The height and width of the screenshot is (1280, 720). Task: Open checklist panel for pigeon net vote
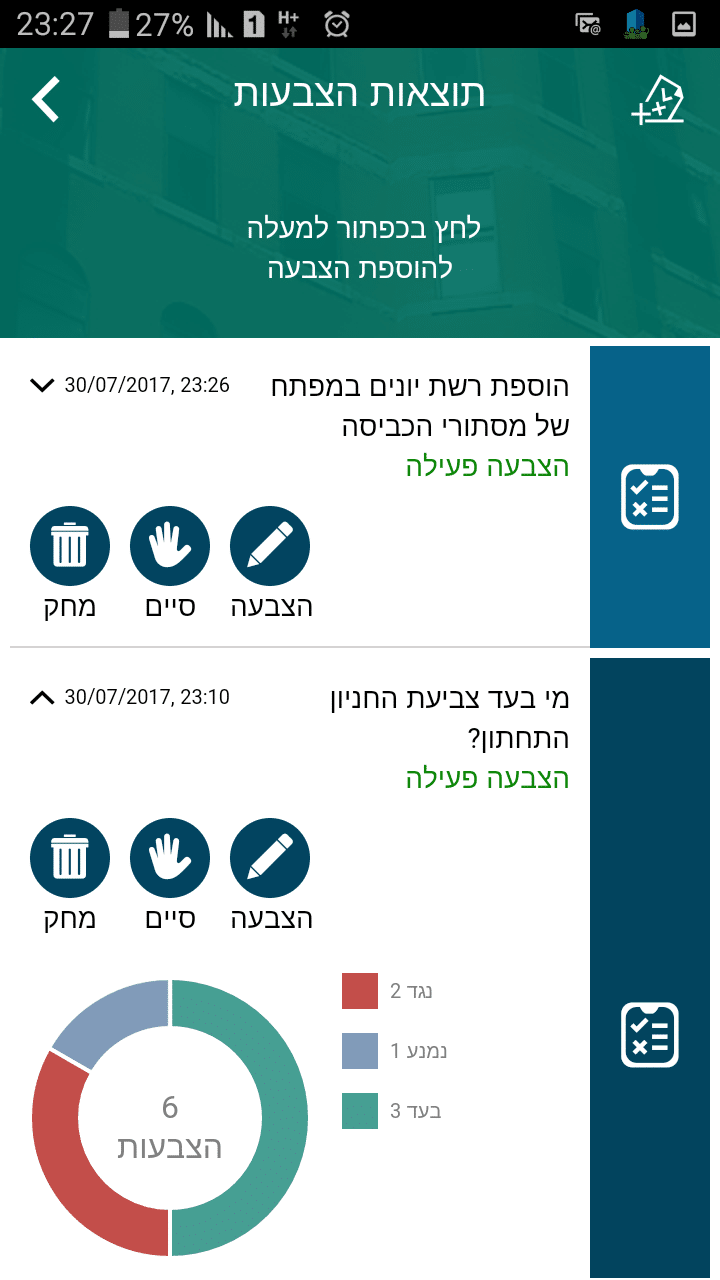pos(650,497)
